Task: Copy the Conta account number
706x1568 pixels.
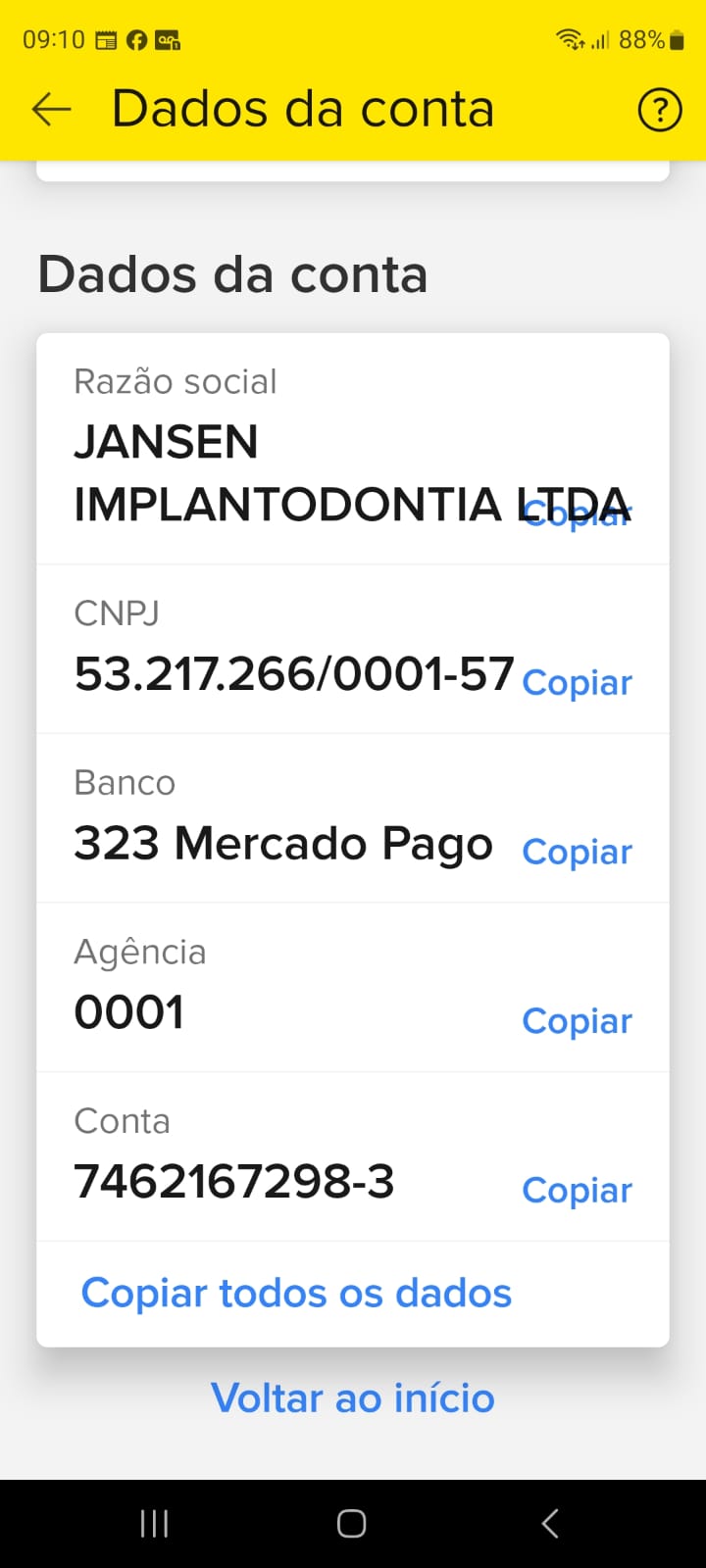Action: point(577,1190)
